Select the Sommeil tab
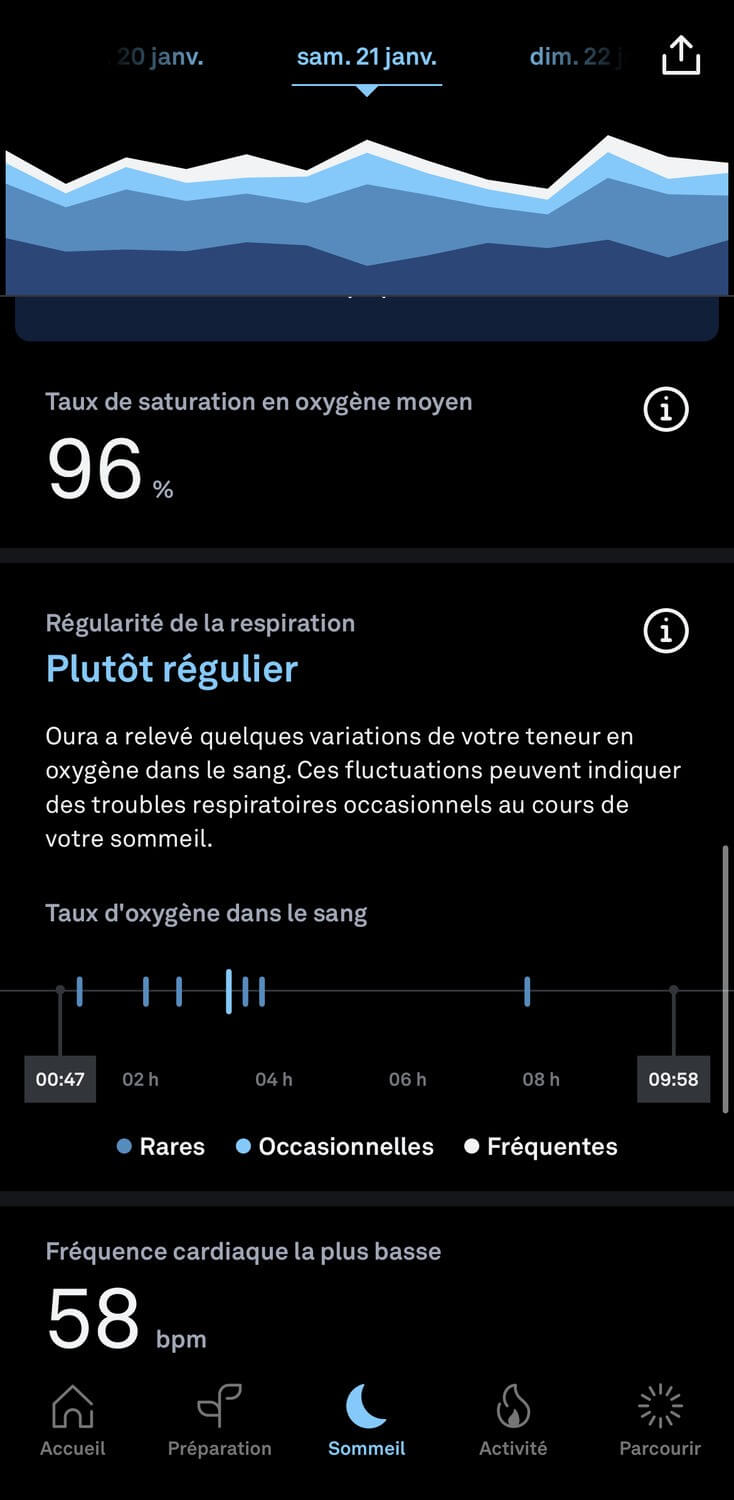734x1500 pixels. pos(367,1420)
